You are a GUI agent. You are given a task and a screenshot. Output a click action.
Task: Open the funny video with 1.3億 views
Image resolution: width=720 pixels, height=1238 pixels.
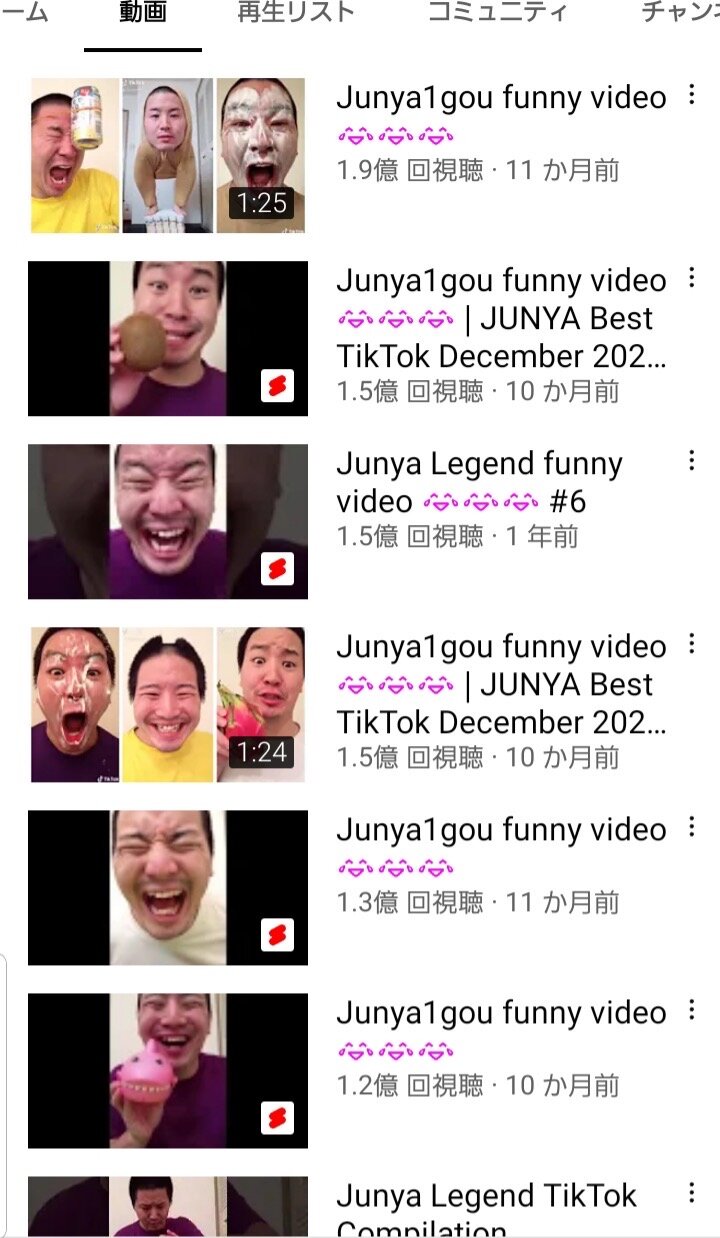(168, 887)
